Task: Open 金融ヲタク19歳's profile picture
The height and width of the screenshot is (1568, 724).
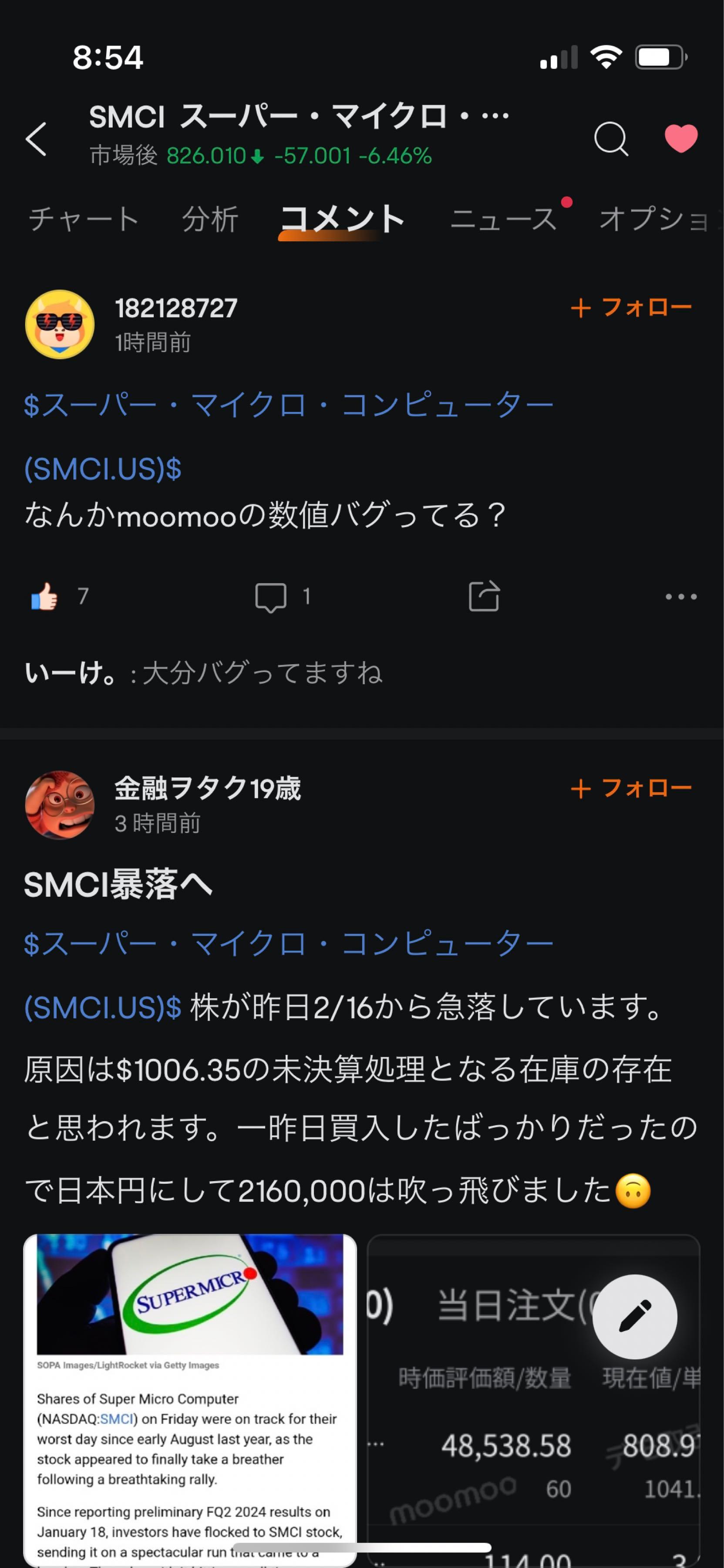Action: pyautogui.click(x=60, y=805)
